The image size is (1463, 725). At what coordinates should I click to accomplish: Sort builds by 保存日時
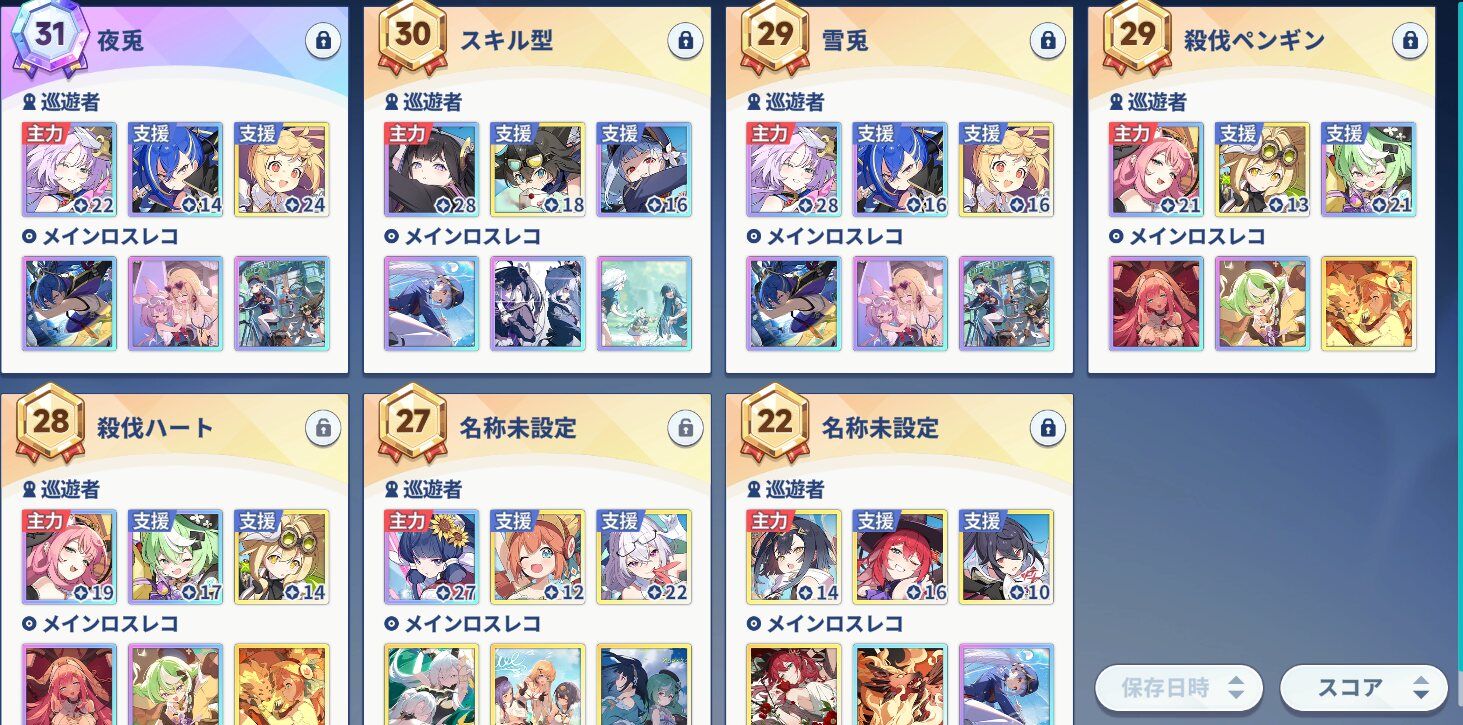pos(1179,688)
